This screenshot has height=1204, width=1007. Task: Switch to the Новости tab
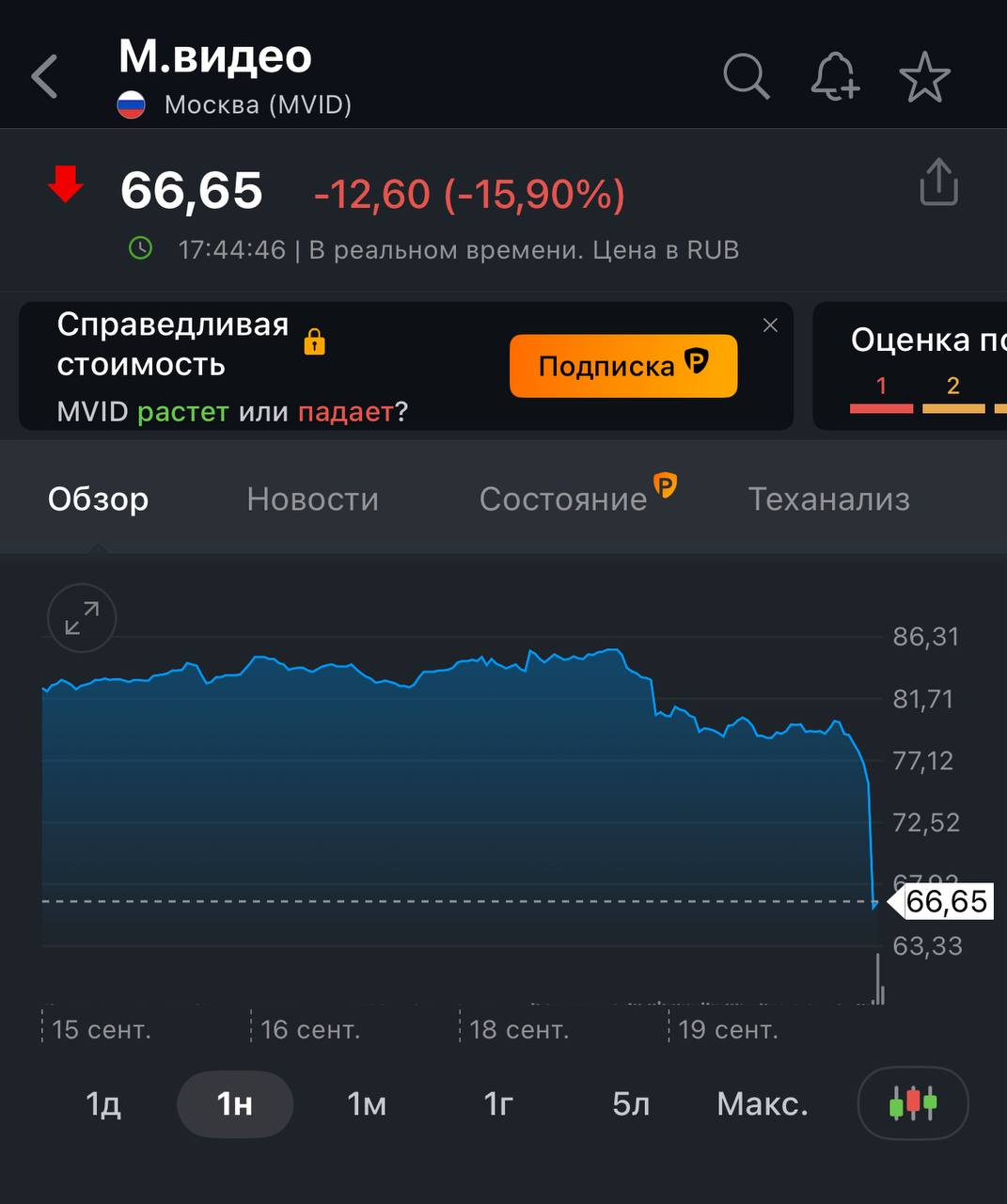click(x=312, y=499)
